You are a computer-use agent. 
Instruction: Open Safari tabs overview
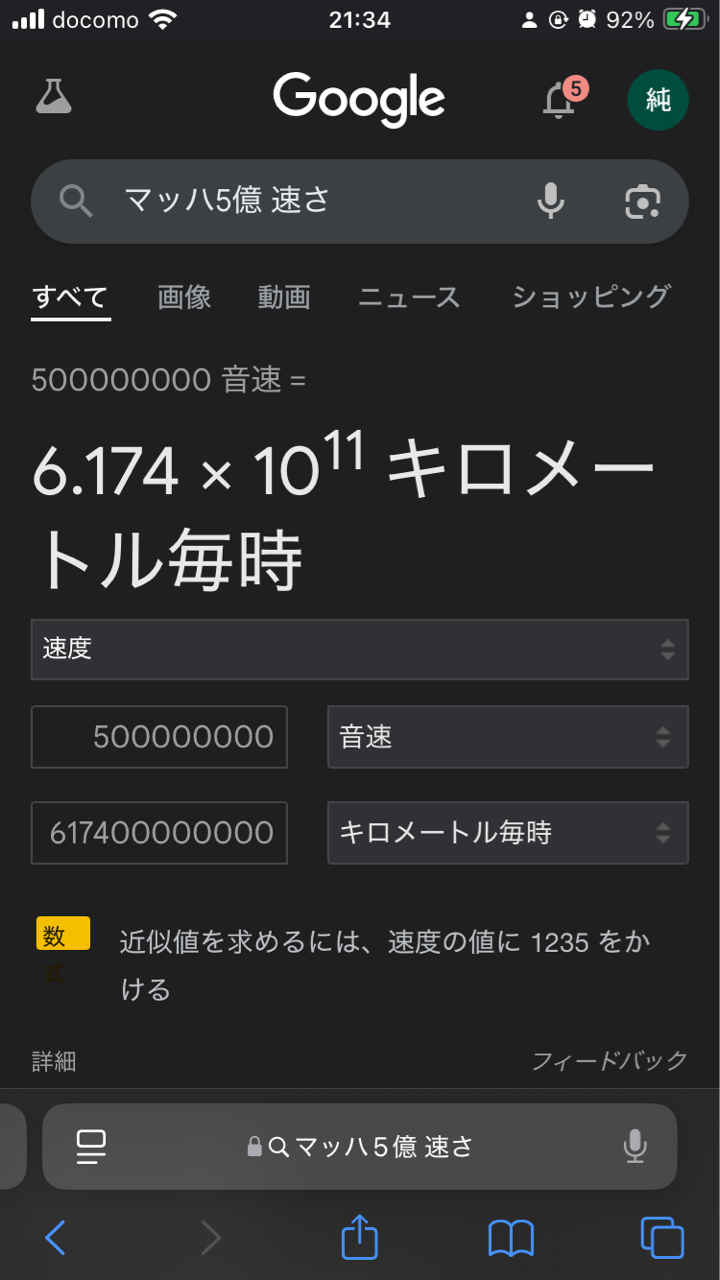(662, 1238)
